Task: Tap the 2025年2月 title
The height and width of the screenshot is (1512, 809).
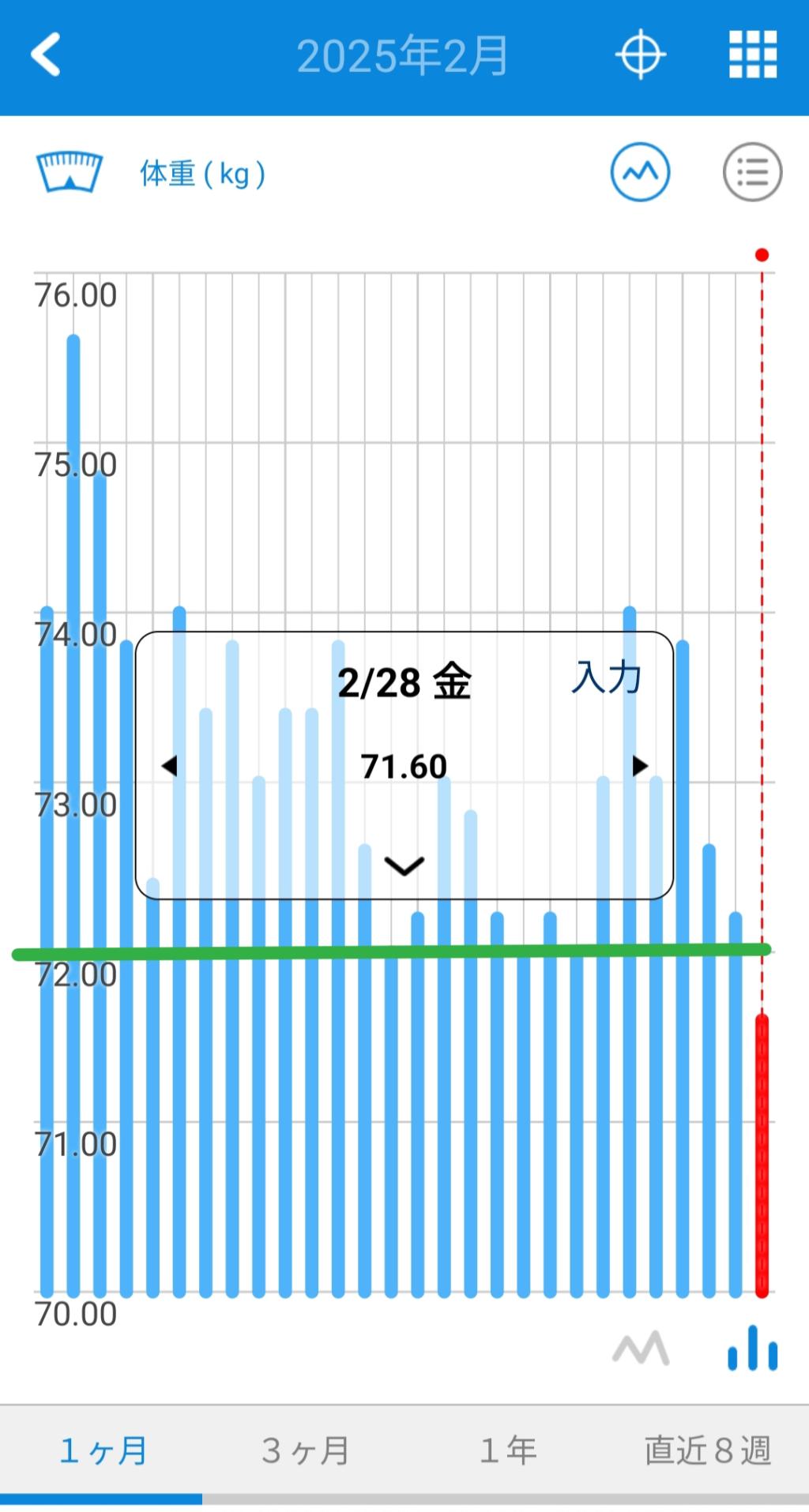Action: click(402, 57)
